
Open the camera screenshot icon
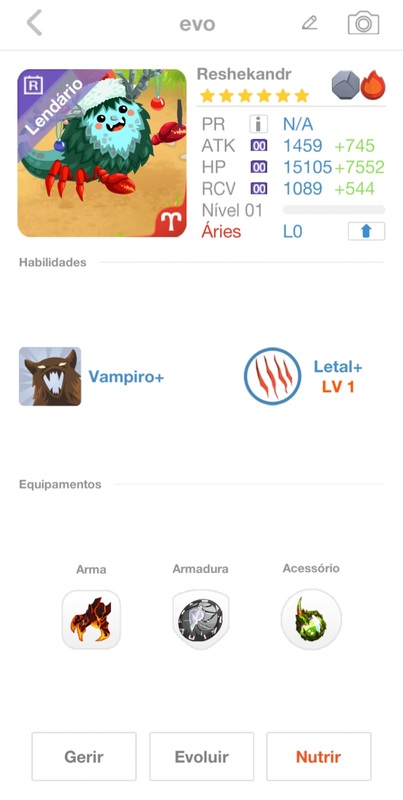363,23
